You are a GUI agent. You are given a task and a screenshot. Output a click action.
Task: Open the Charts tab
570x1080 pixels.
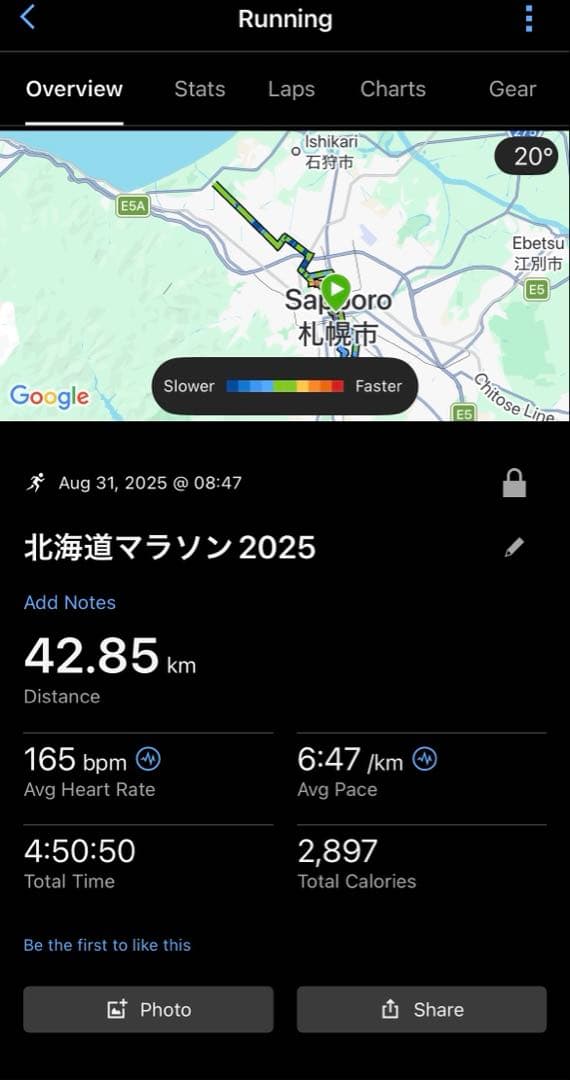[393, 89]
